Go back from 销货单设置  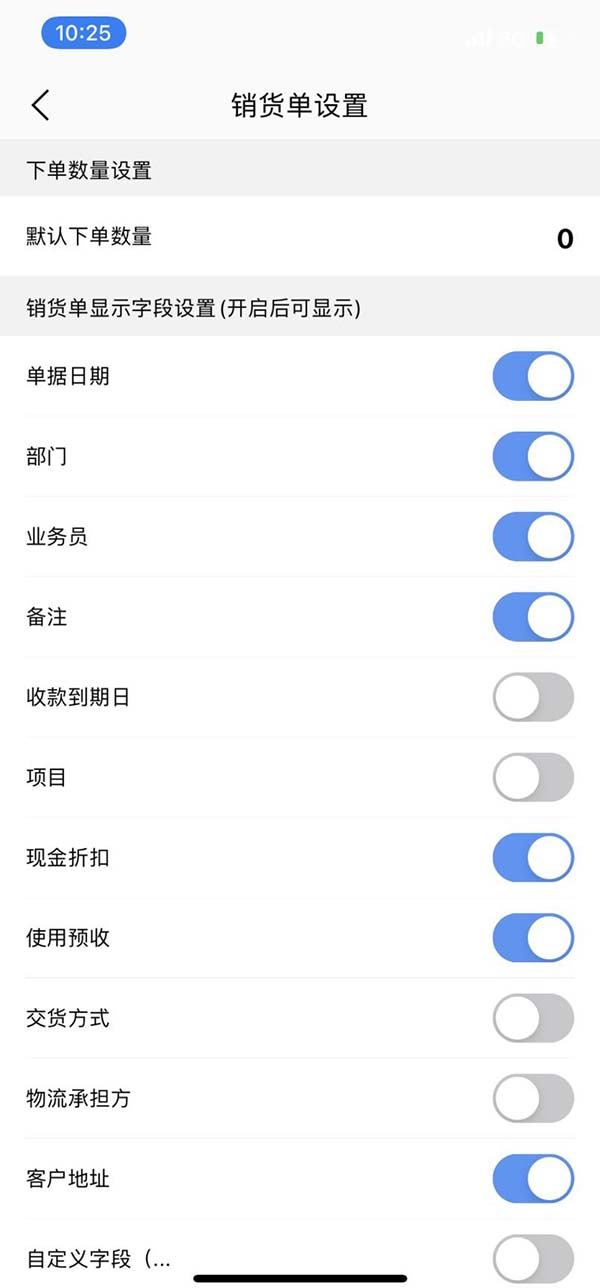[x=40, y=105]
